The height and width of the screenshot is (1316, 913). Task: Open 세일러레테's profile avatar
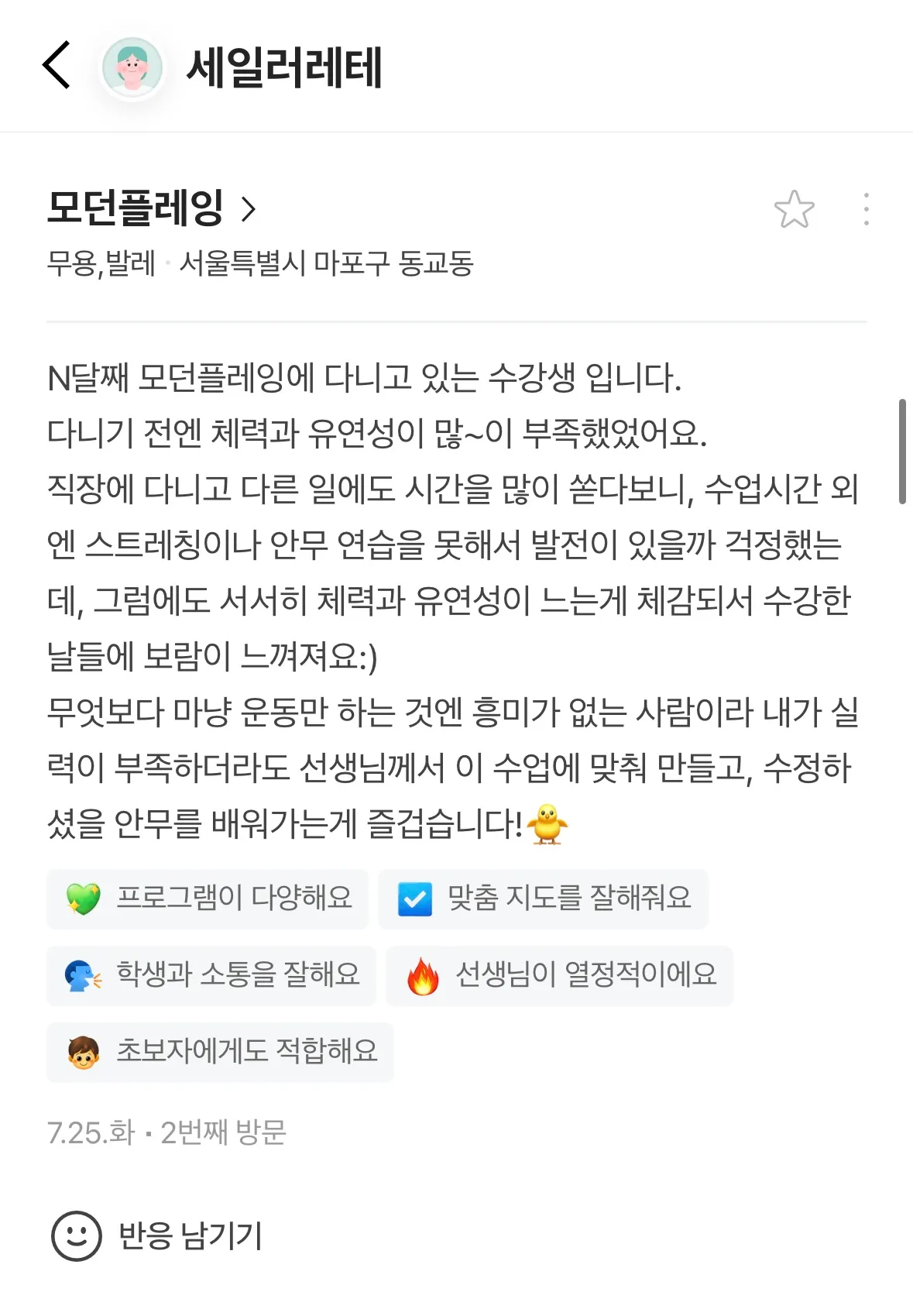[132, 67]
